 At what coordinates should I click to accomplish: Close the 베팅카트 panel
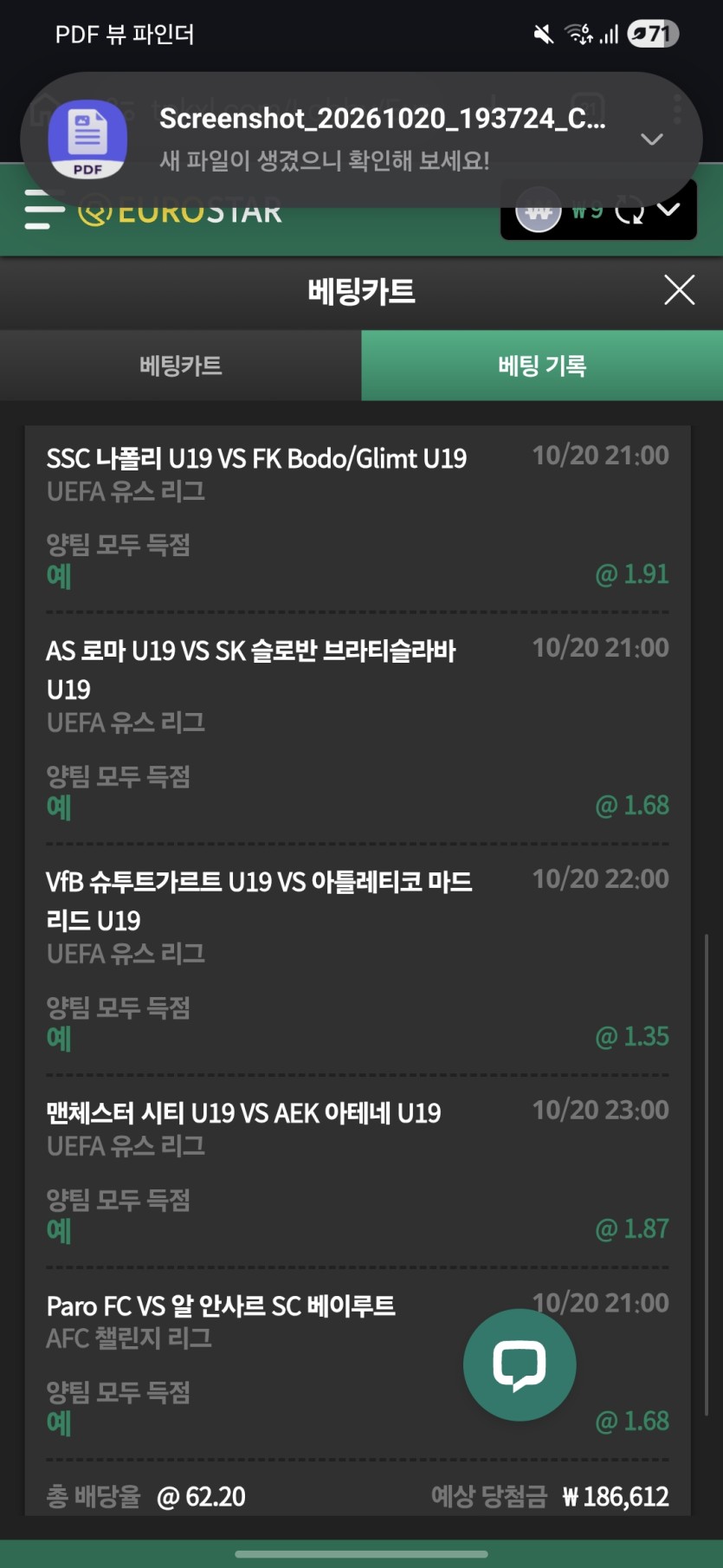click(x=679, y=290)
